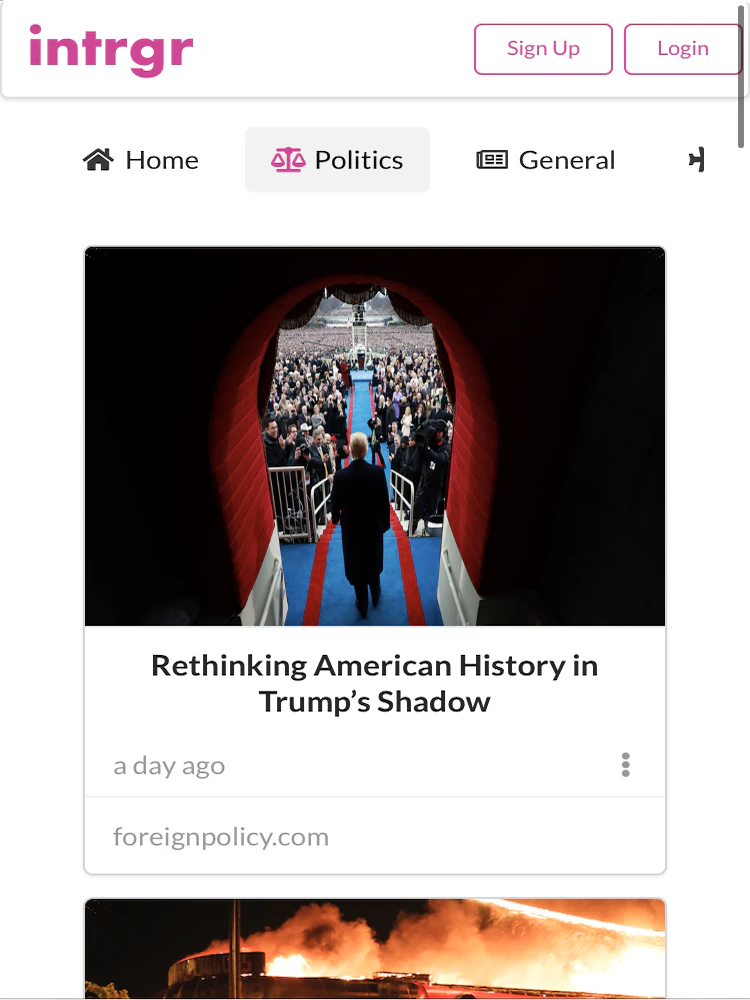The width and height of the screenshot is (750, 1000).
Task: Open the Sign Up button
Action: (x=543, y=49)
